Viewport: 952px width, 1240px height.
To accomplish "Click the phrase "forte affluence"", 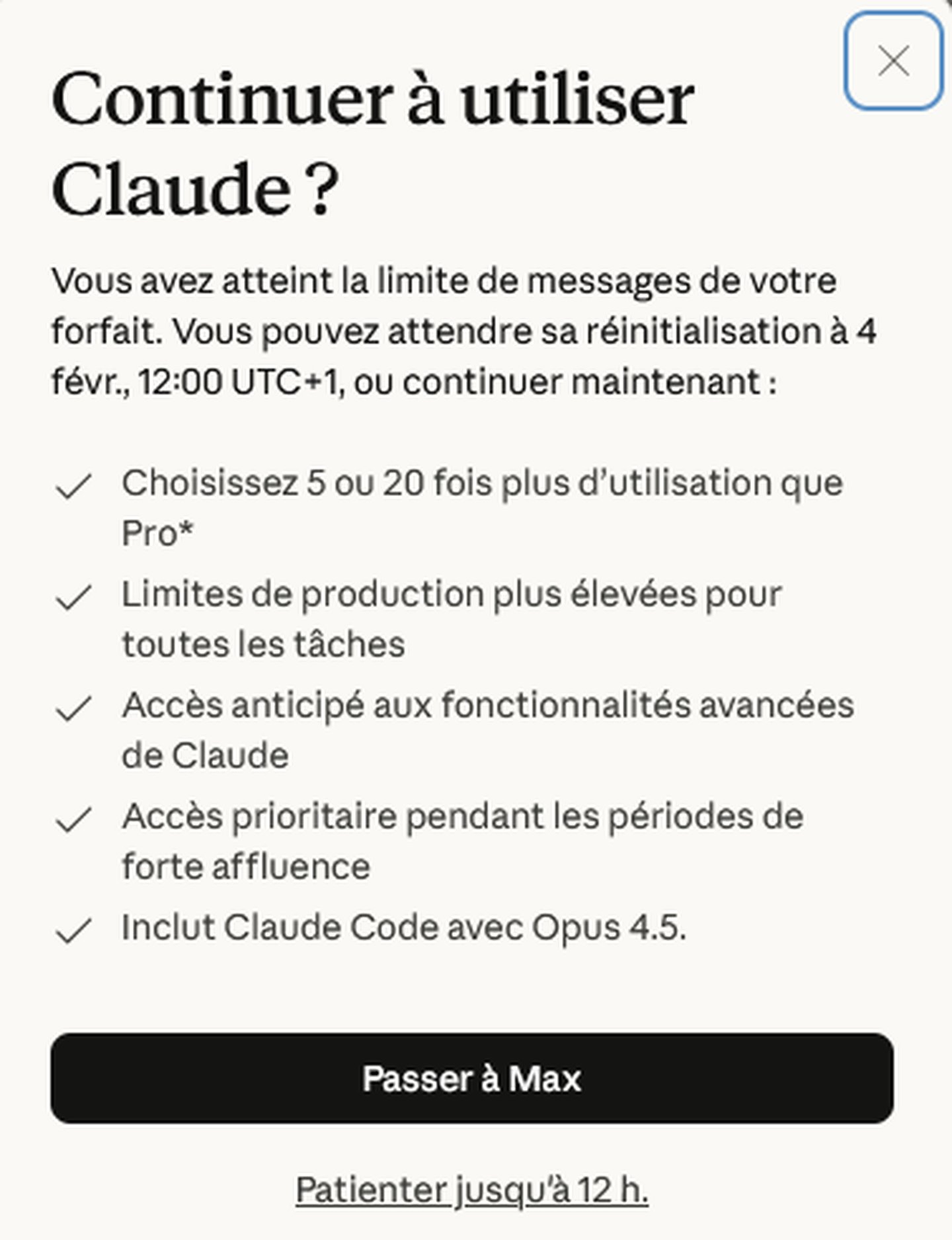I will [248, 863].
